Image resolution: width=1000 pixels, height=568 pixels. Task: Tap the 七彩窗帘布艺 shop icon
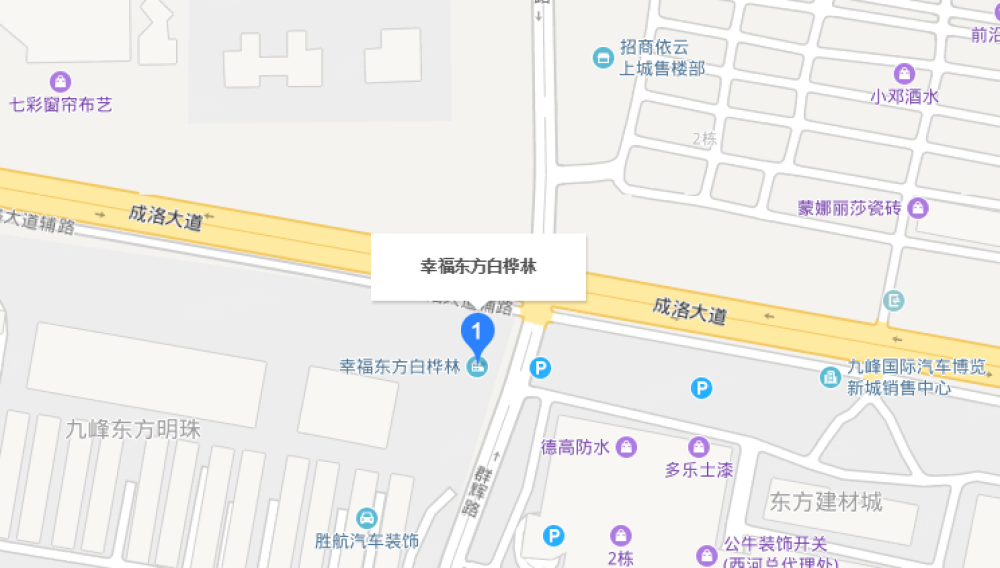coord(61,81)
